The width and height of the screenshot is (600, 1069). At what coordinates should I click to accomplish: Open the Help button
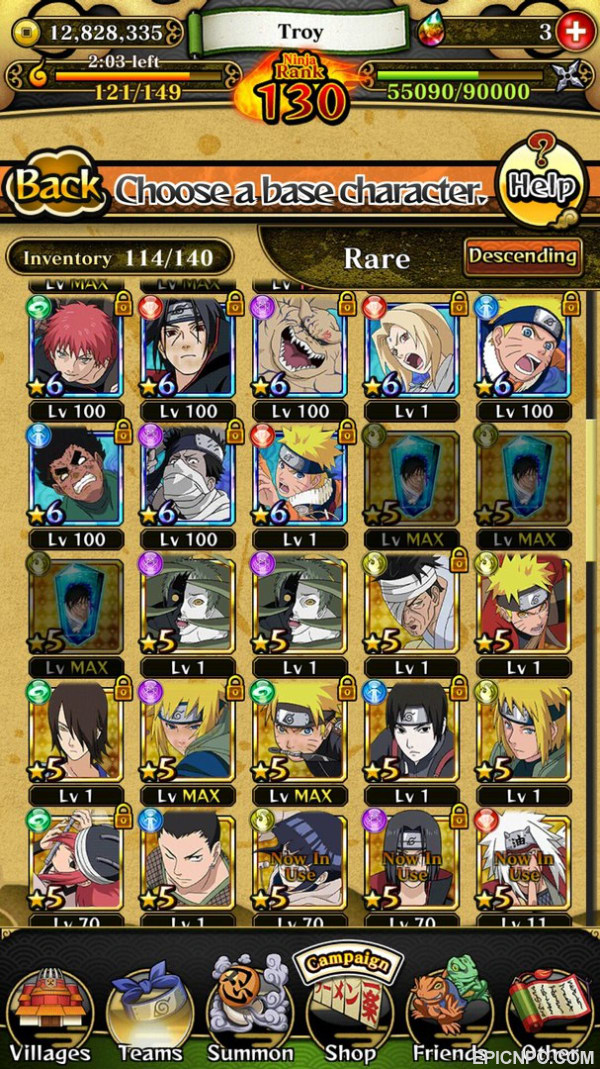541,185
